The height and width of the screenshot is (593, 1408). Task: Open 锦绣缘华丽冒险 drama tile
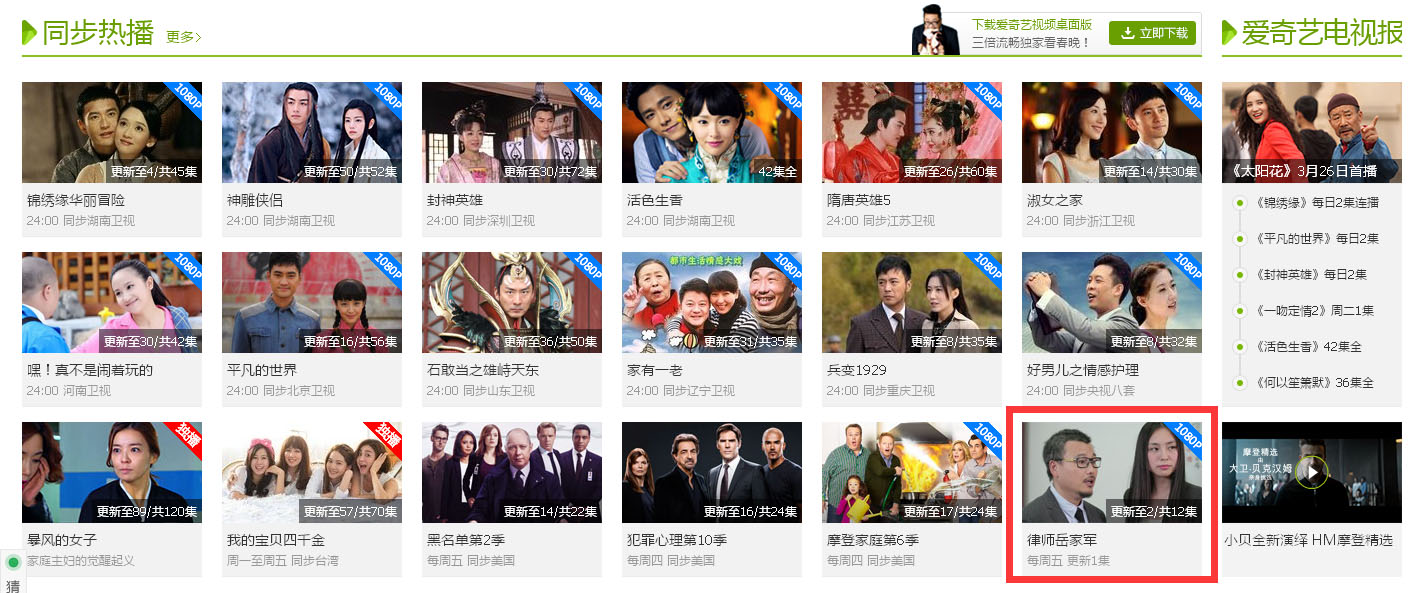111,132
